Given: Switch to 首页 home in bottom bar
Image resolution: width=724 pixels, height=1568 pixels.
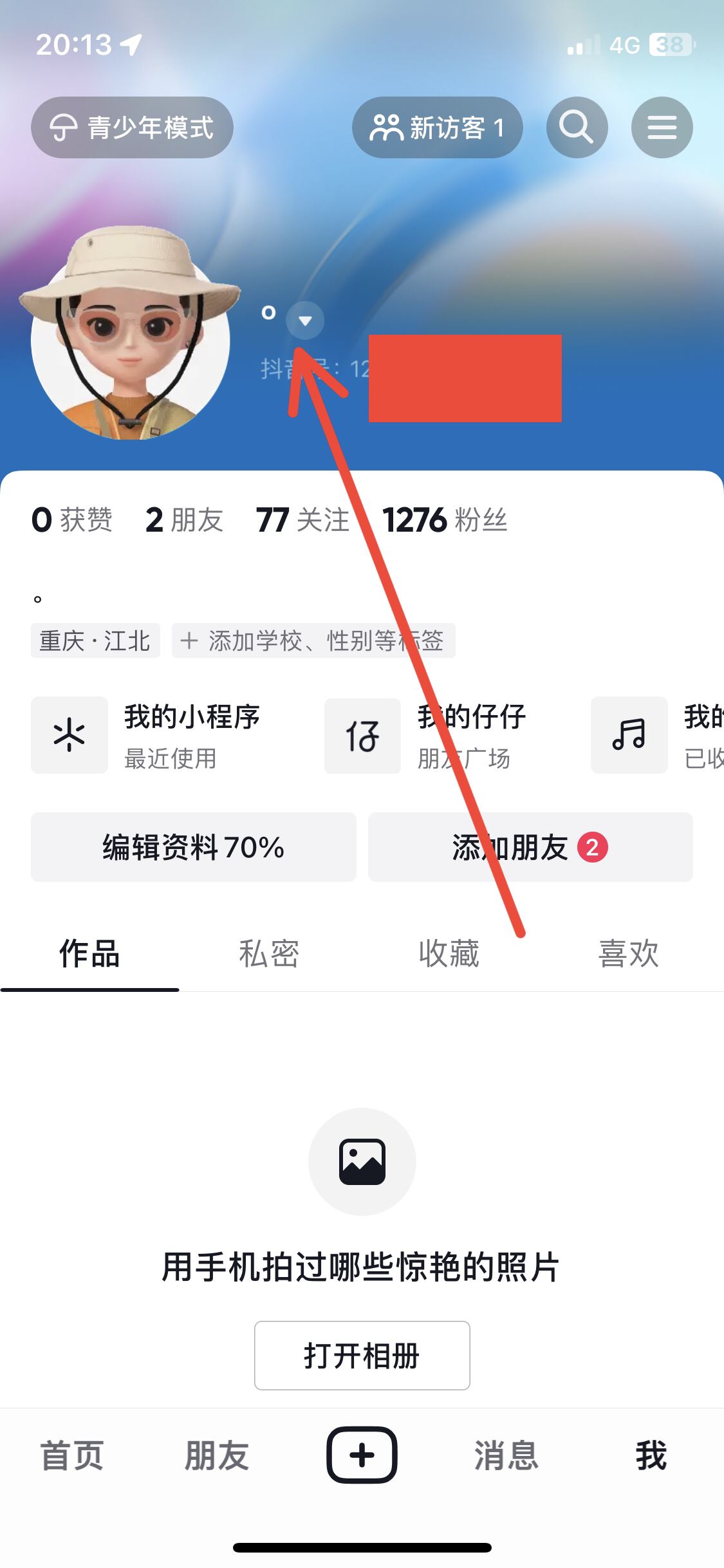Looking at the screenshot, I should (71, 1455).
